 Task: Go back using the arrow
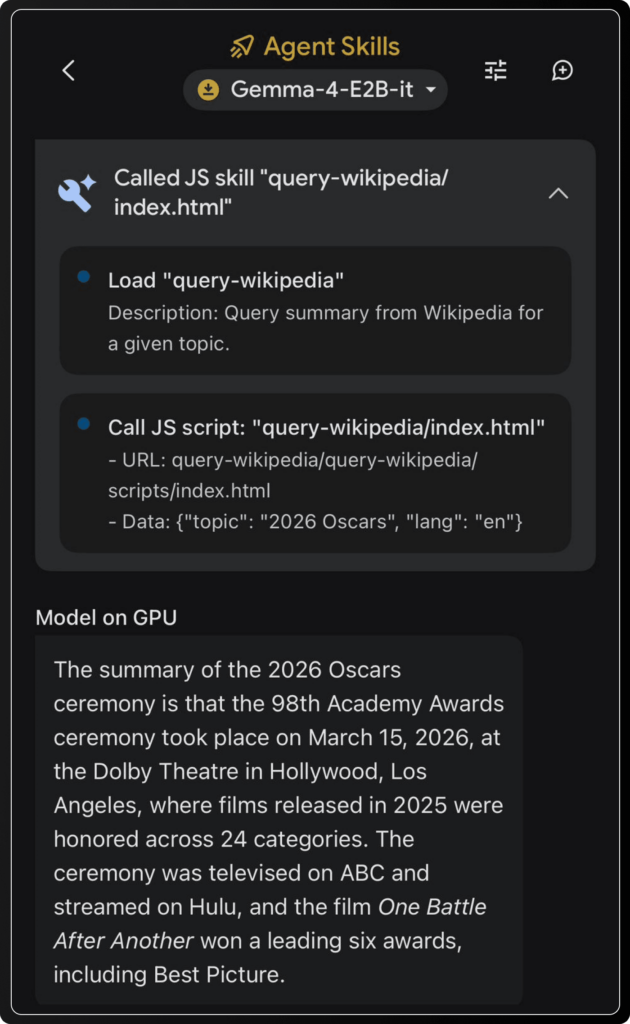click(68, 71)
